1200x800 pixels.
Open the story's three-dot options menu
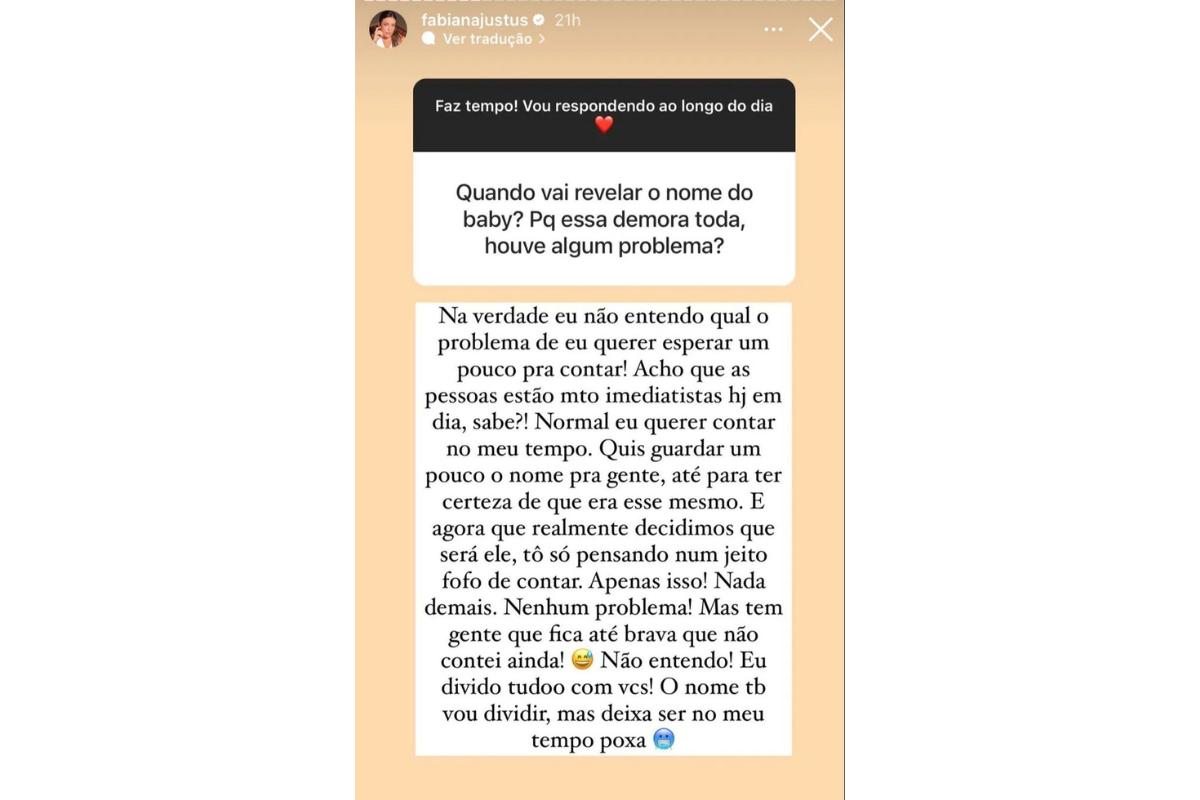click(773, 30)
